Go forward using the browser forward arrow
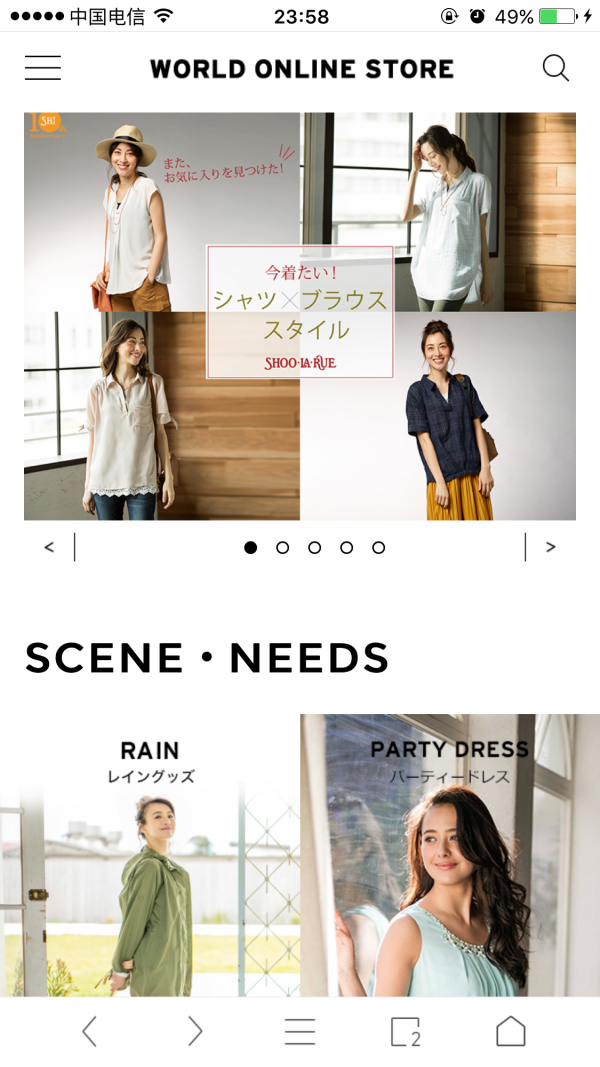This screenshot has width=600, height=1067. coord(195,1032)
